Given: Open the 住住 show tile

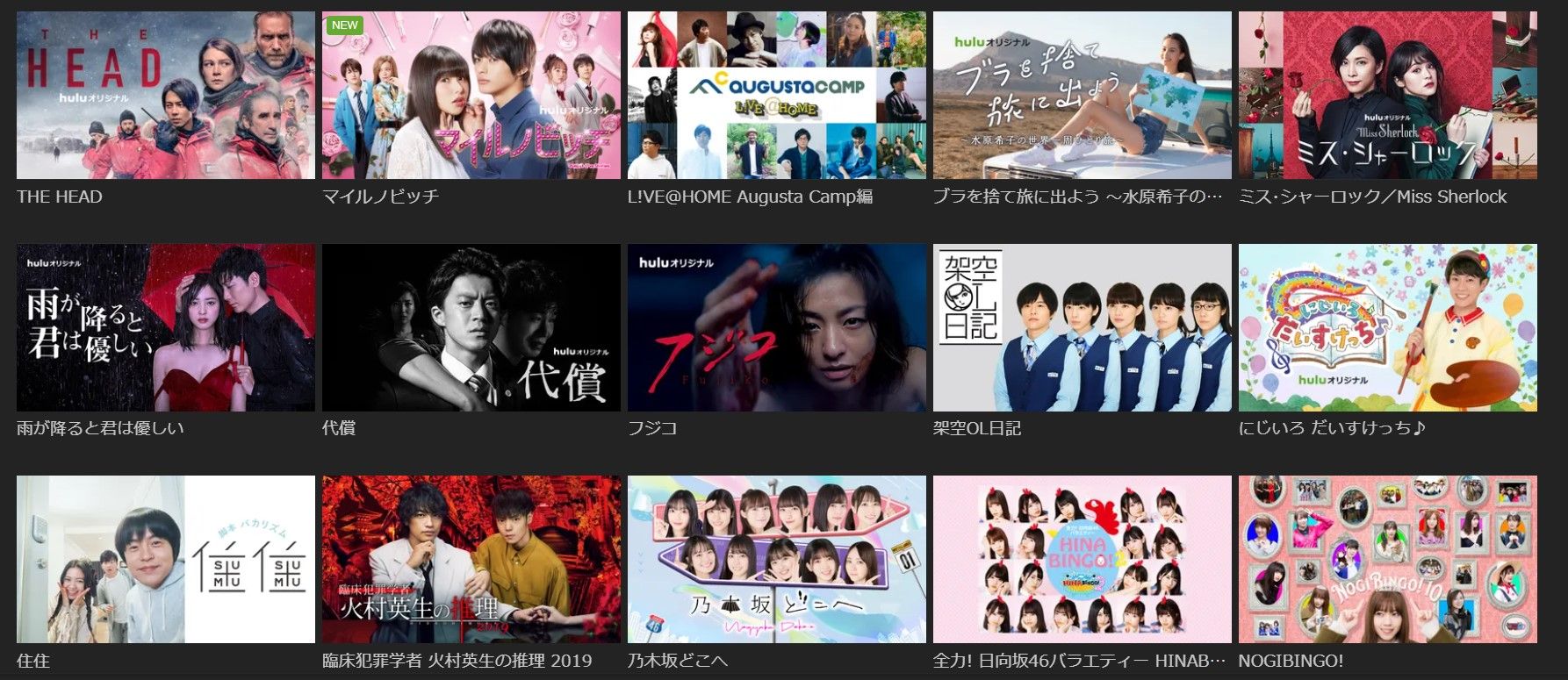Looking at the screenshot, I should [x=165, y=559].
